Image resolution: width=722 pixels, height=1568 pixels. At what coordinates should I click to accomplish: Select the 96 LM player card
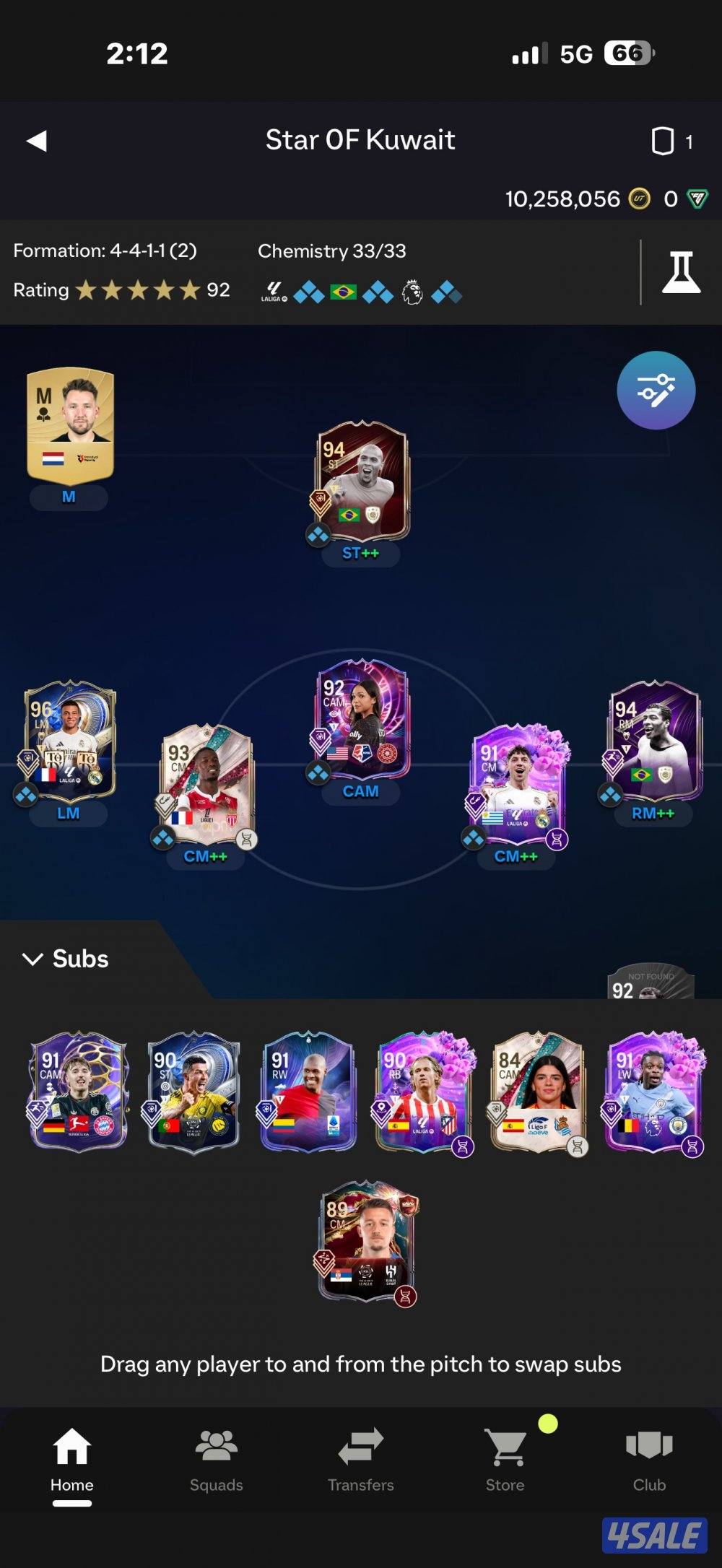pos(70,740)
